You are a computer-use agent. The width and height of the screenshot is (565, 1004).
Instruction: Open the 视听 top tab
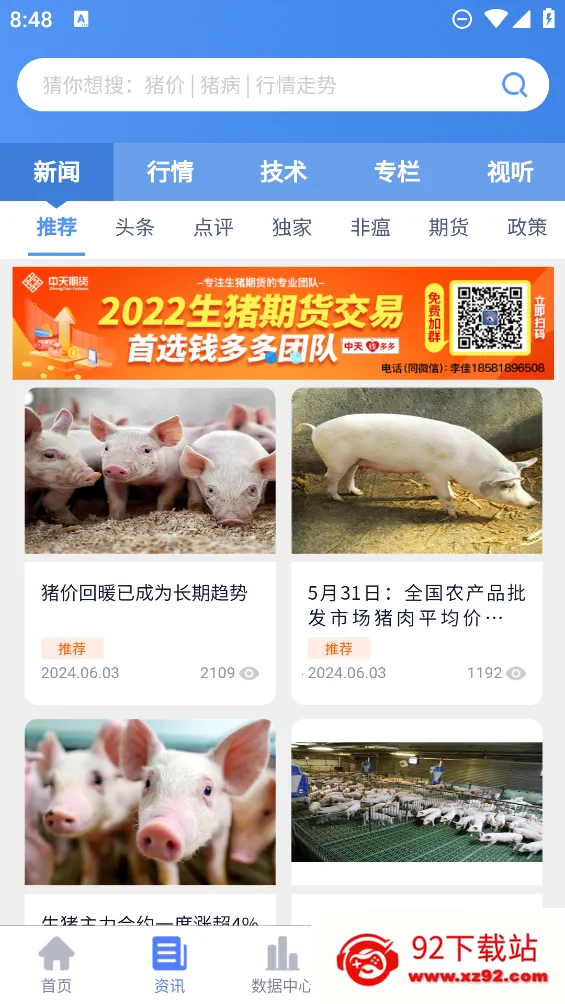pyautogui.click(x=510, y=172)
